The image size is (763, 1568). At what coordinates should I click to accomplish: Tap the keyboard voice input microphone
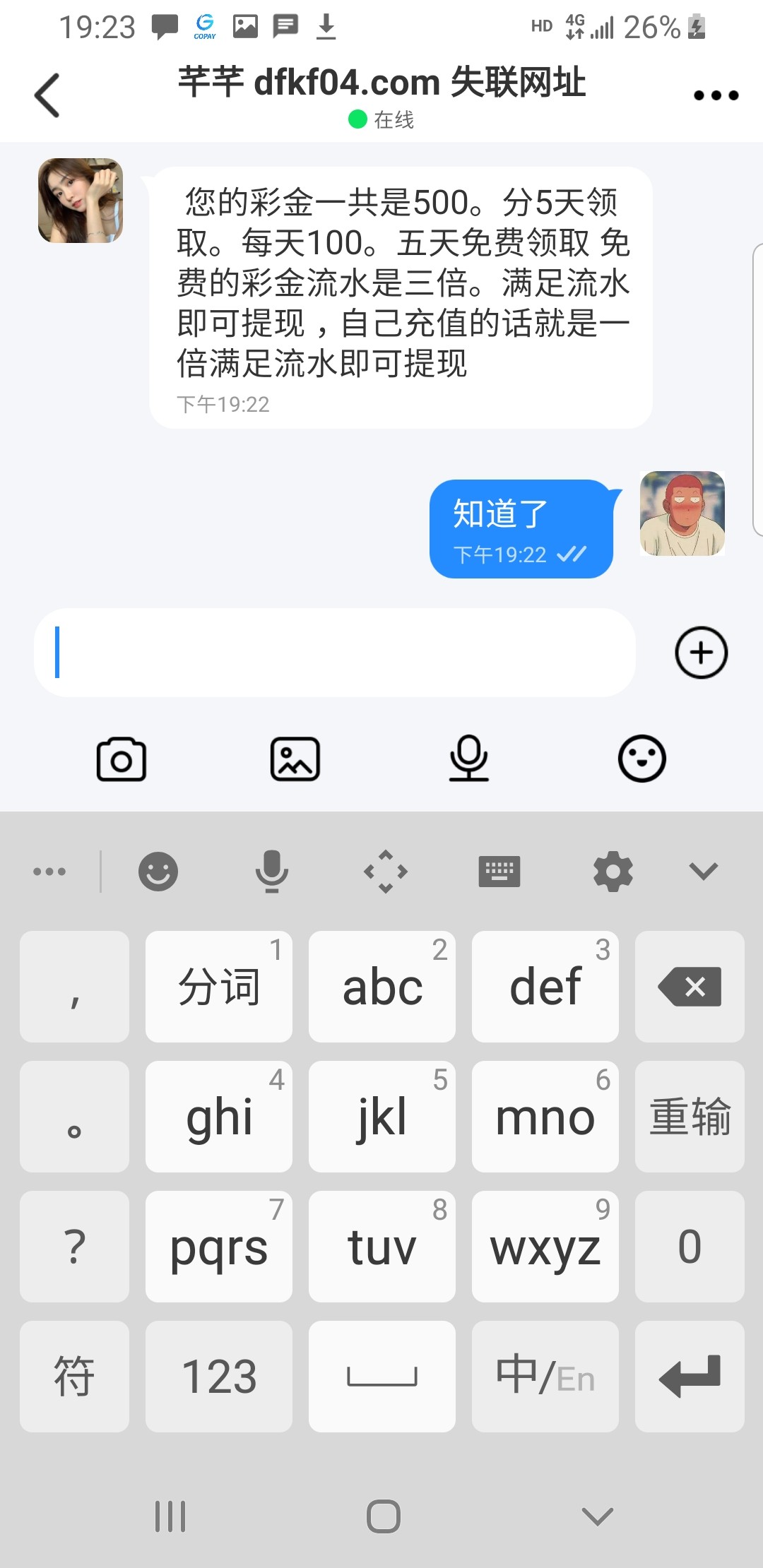click(x=271, y=871)
